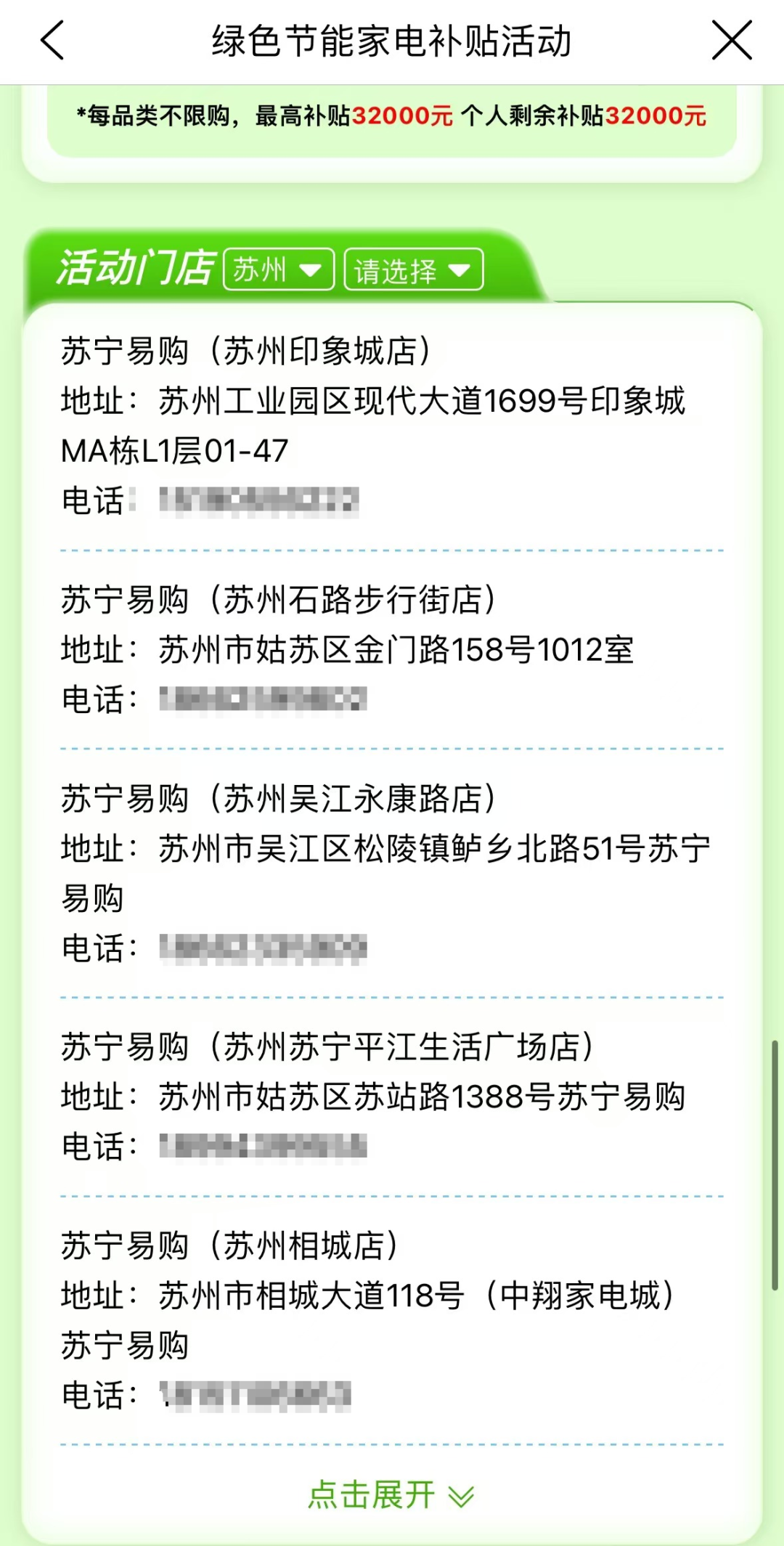The image size is (784, 1546).
Task: Select 苏宁易购（苏州苏宁平江生活广场店）store entry
Action: [x=327, y=1046]
